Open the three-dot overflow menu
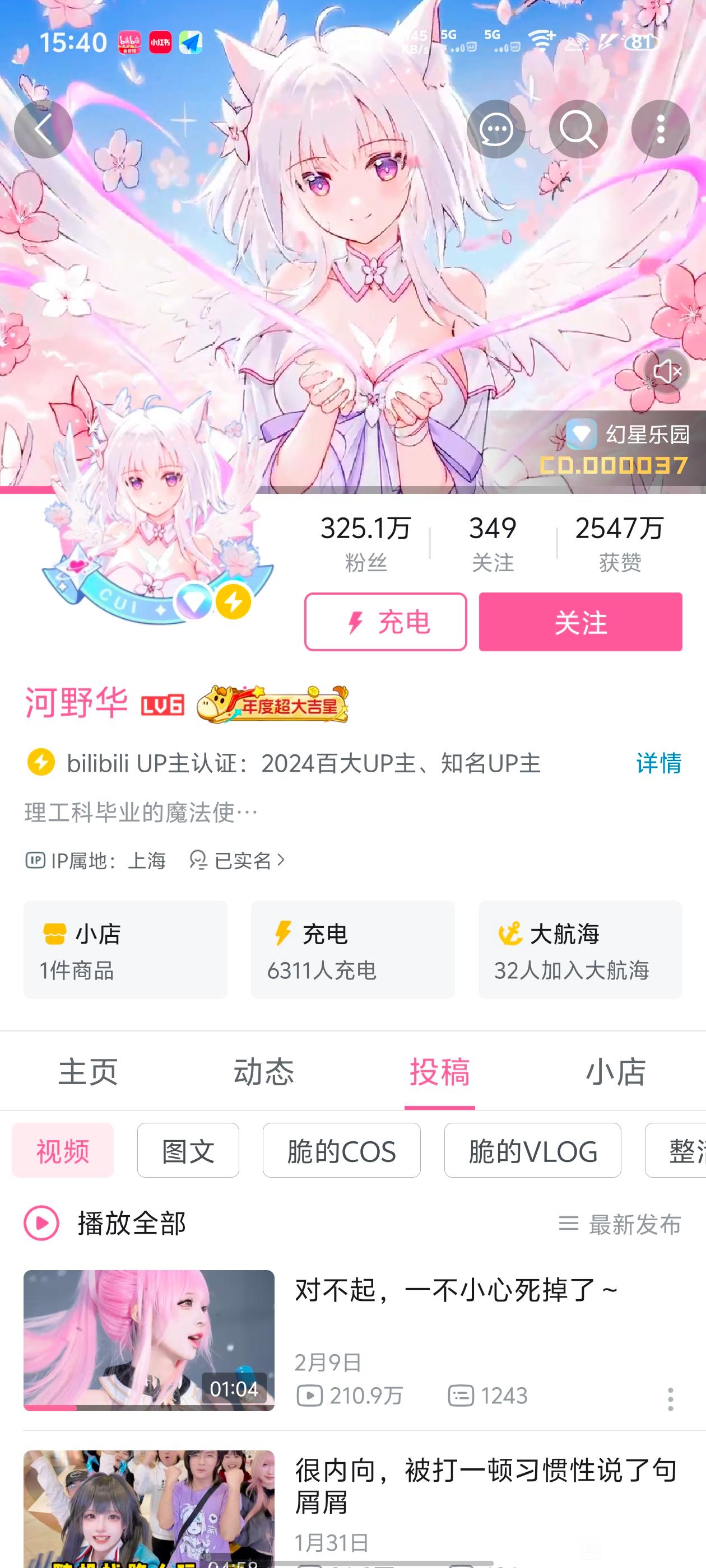706x1568 pixels. click(660, 129)
